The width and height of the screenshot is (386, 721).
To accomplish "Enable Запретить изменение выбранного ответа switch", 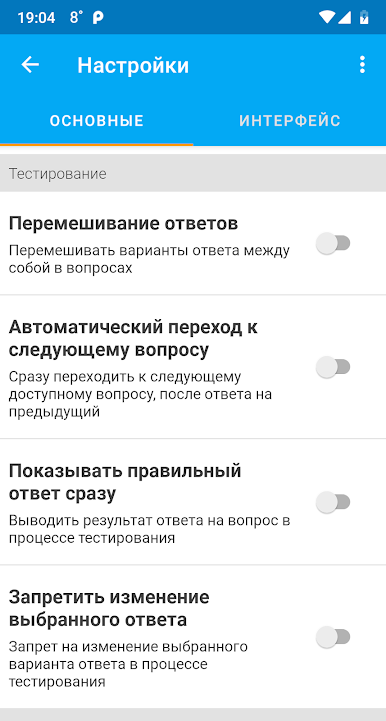I will point(333,637).
